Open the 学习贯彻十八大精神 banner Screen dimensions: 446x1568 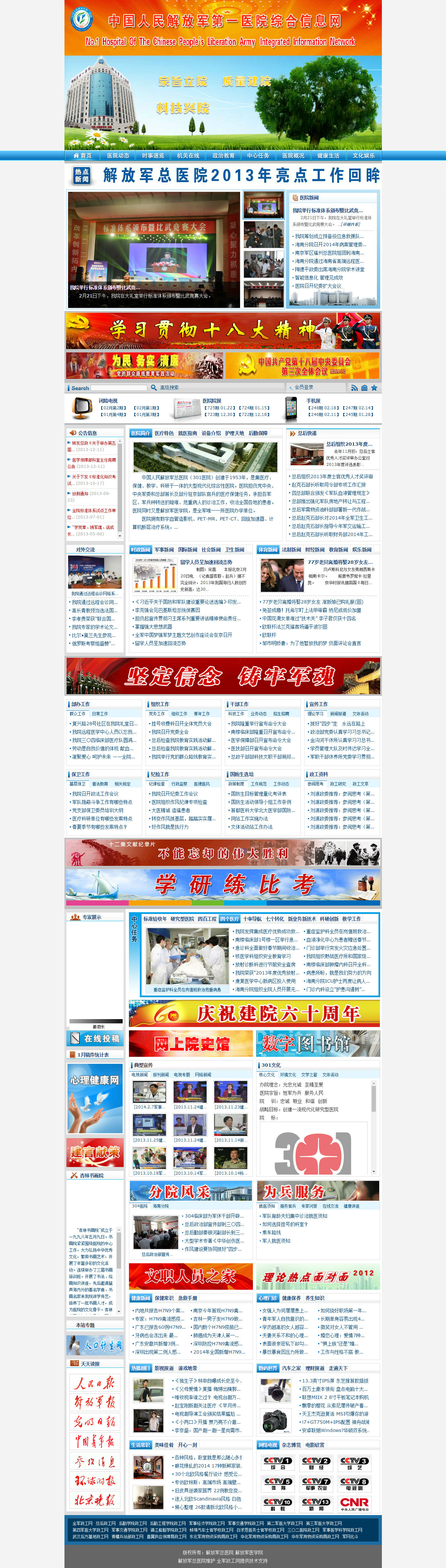click(x=223, y=331)
